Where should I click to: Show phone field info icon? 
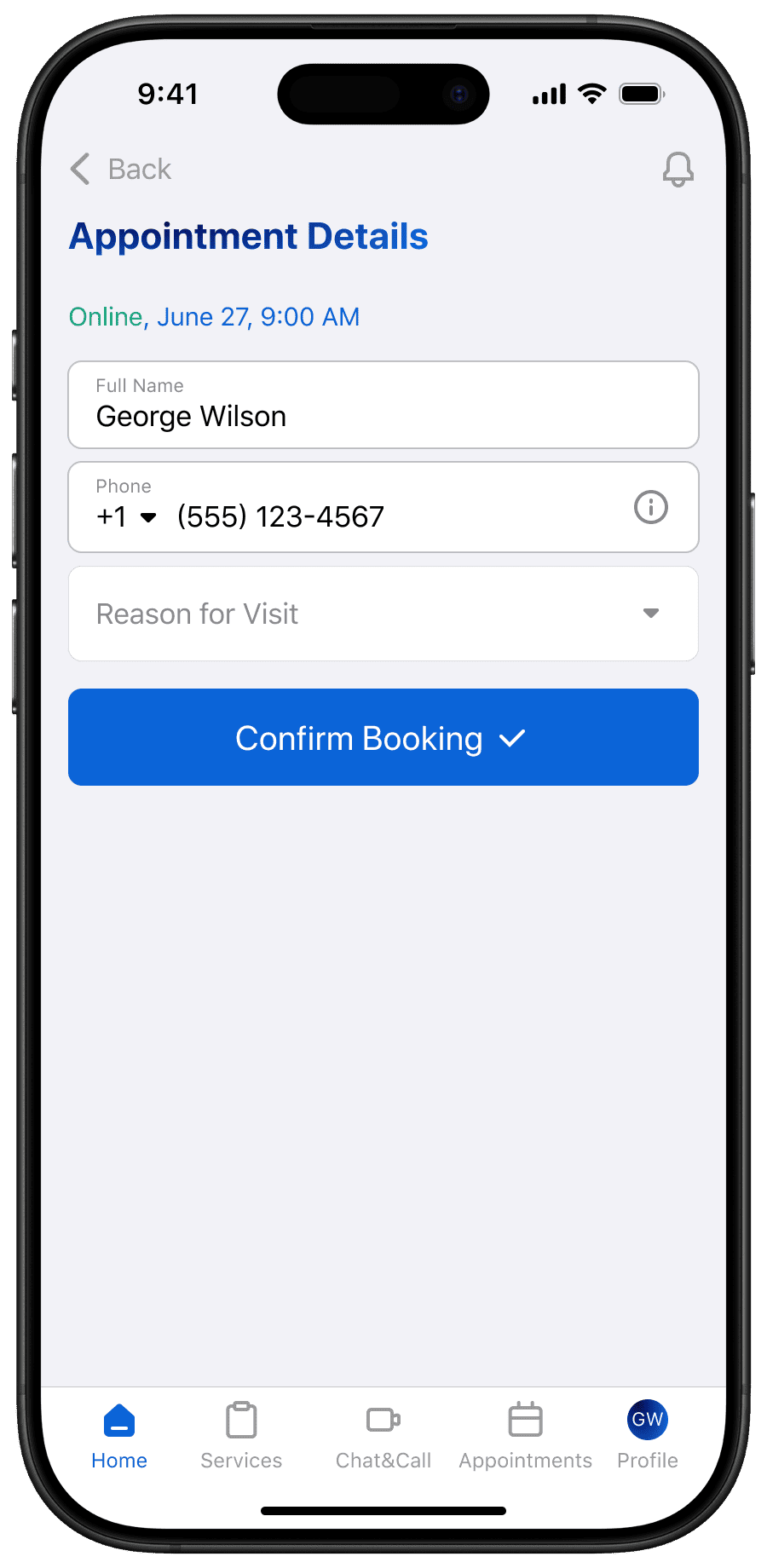tap(651, 507)
